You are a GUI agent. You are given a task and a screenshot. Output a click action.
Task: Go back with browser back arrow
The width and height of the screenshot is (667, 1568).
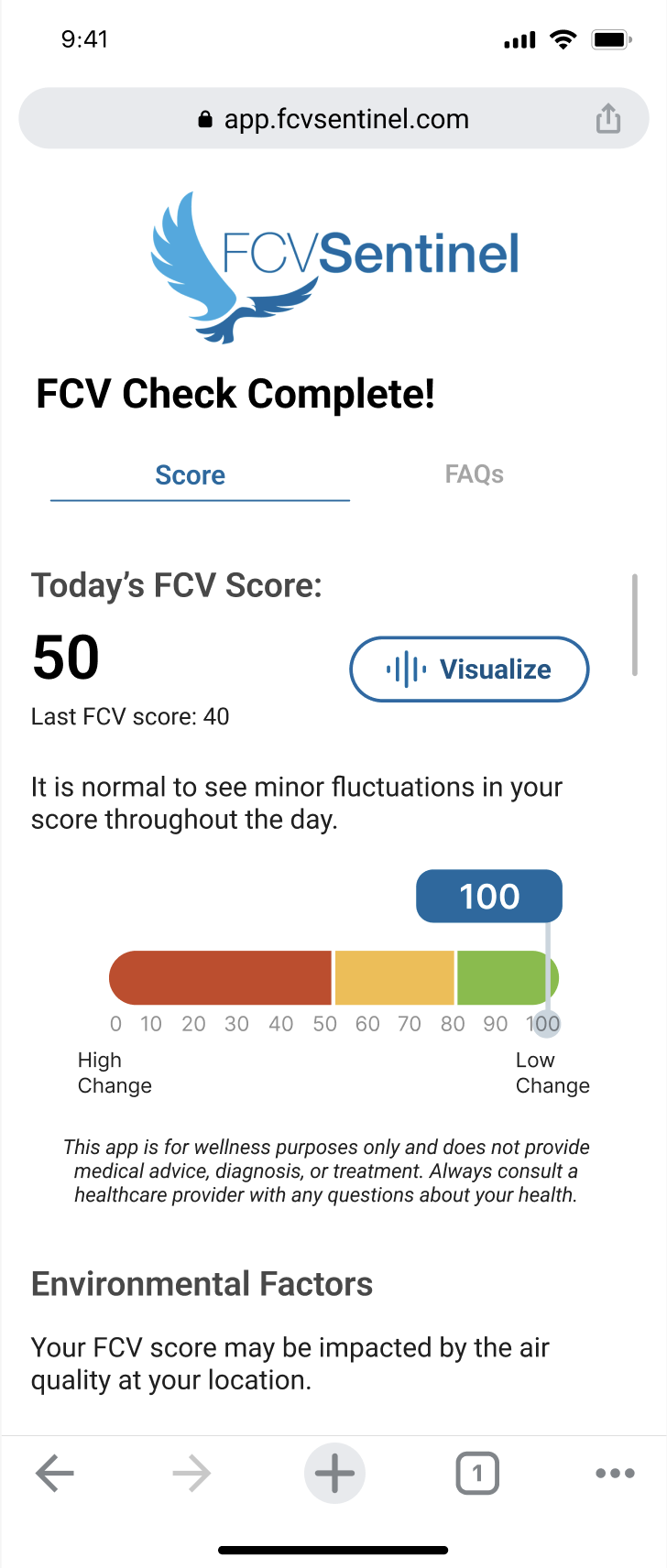pos(55,1474)
